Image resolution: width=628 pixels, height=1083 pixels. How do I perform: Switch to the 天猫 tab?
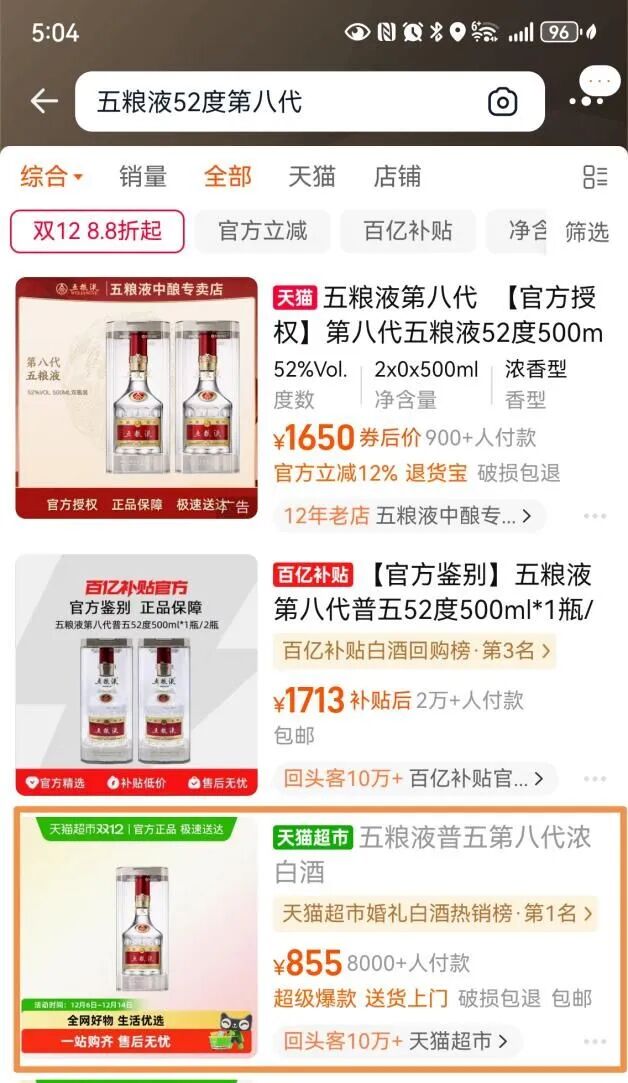312,177
